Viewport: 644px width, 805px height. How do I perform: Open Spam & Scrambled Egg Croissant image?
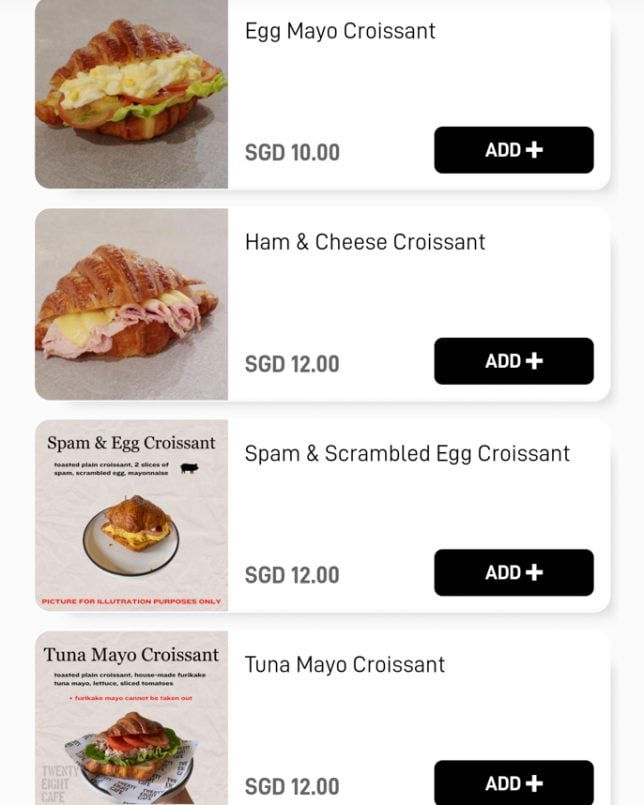(x=131, y=515)
